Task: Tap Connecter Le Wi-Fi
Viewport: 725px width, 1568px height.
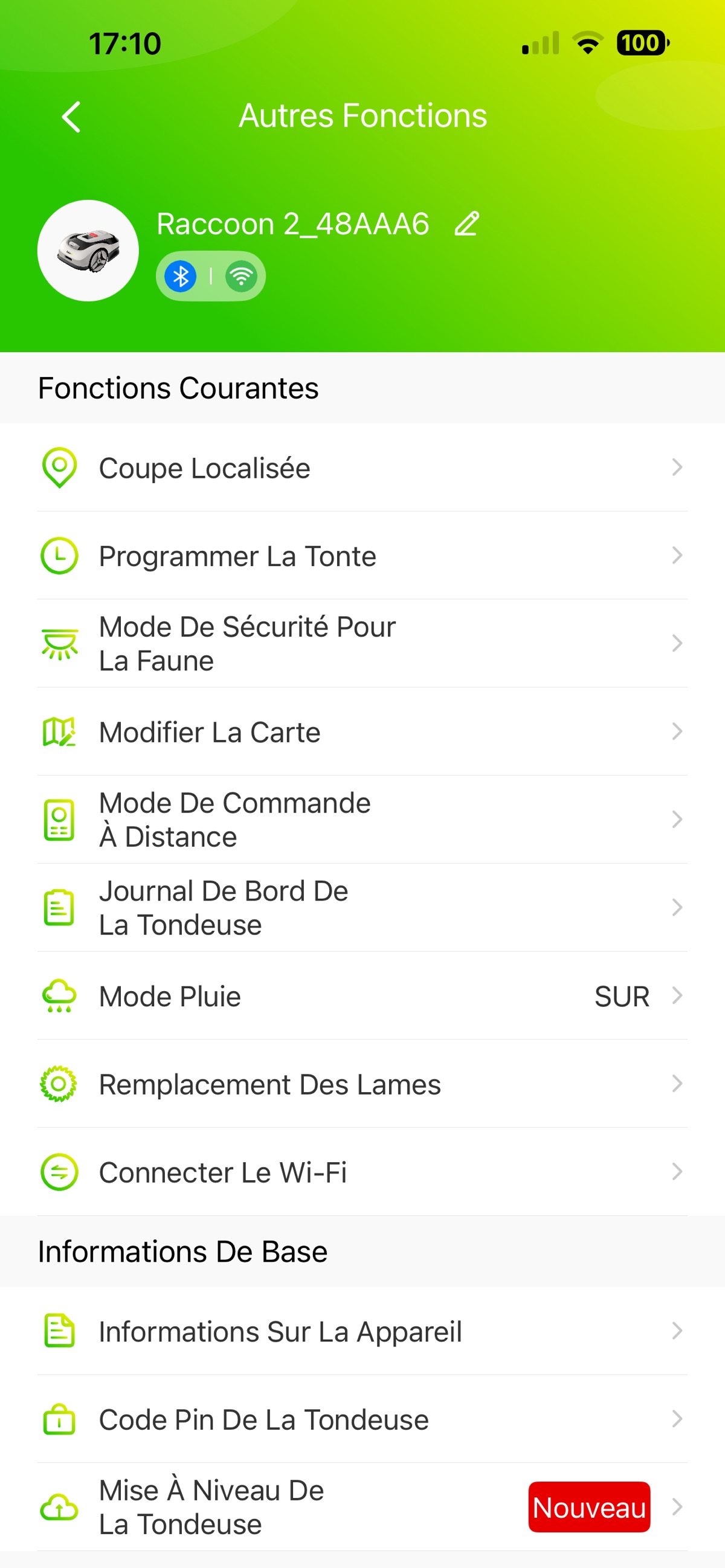Action: (x=362, y=1172)
